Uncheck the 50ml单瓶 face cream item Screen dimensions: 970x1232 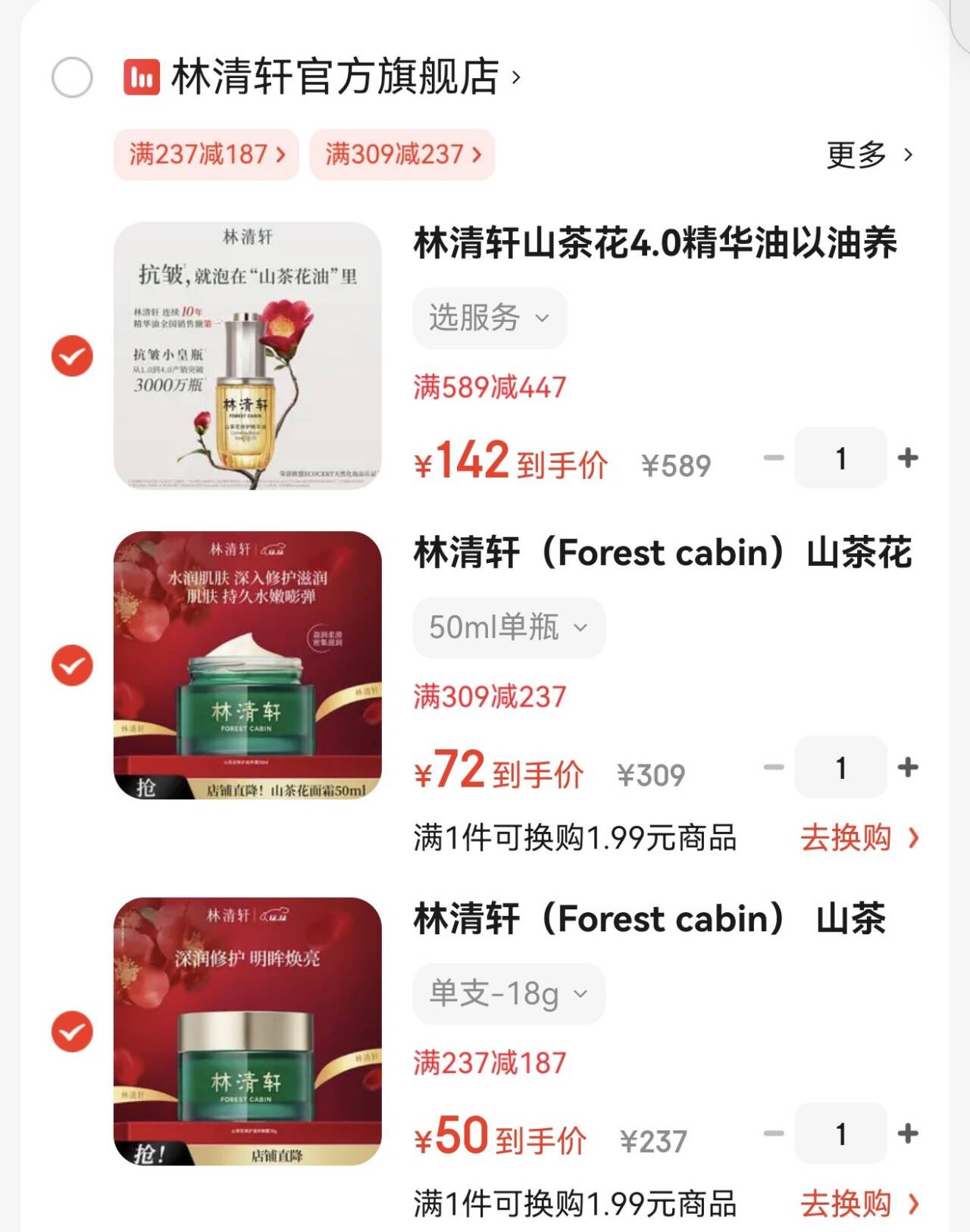pos(72,665)
